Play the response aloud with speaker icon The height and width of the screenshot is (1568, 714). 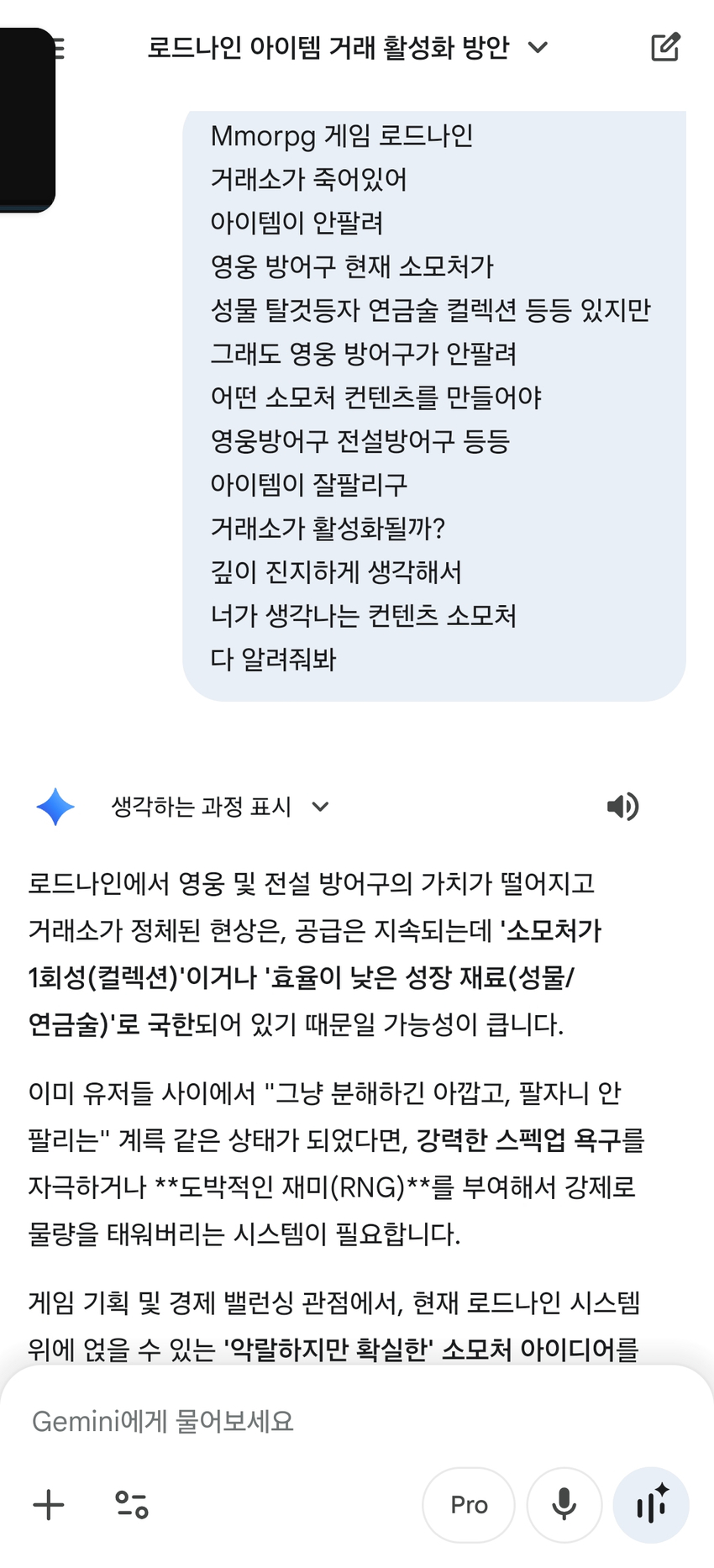622,807
